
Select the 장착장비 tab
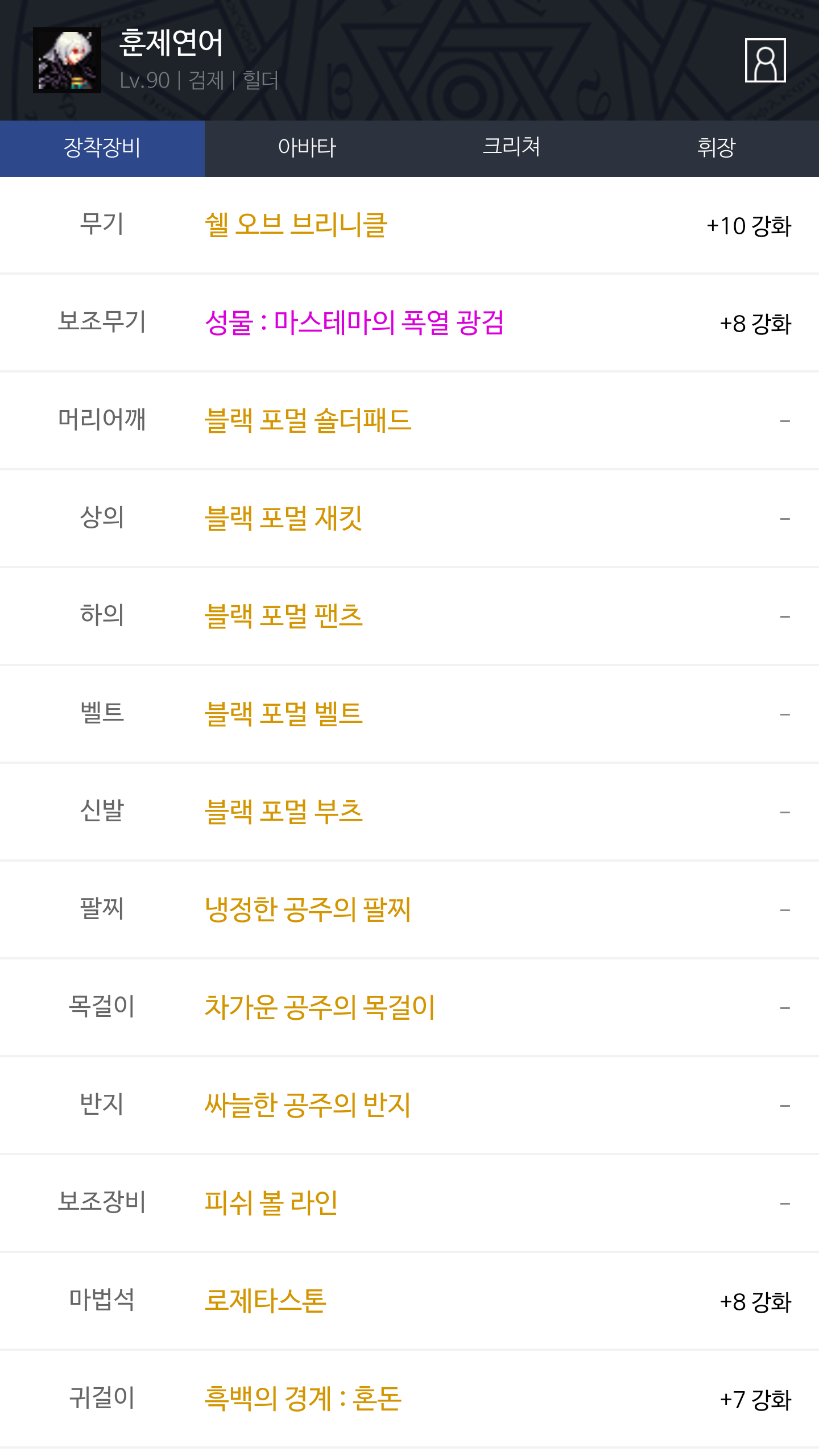(102, 148)
